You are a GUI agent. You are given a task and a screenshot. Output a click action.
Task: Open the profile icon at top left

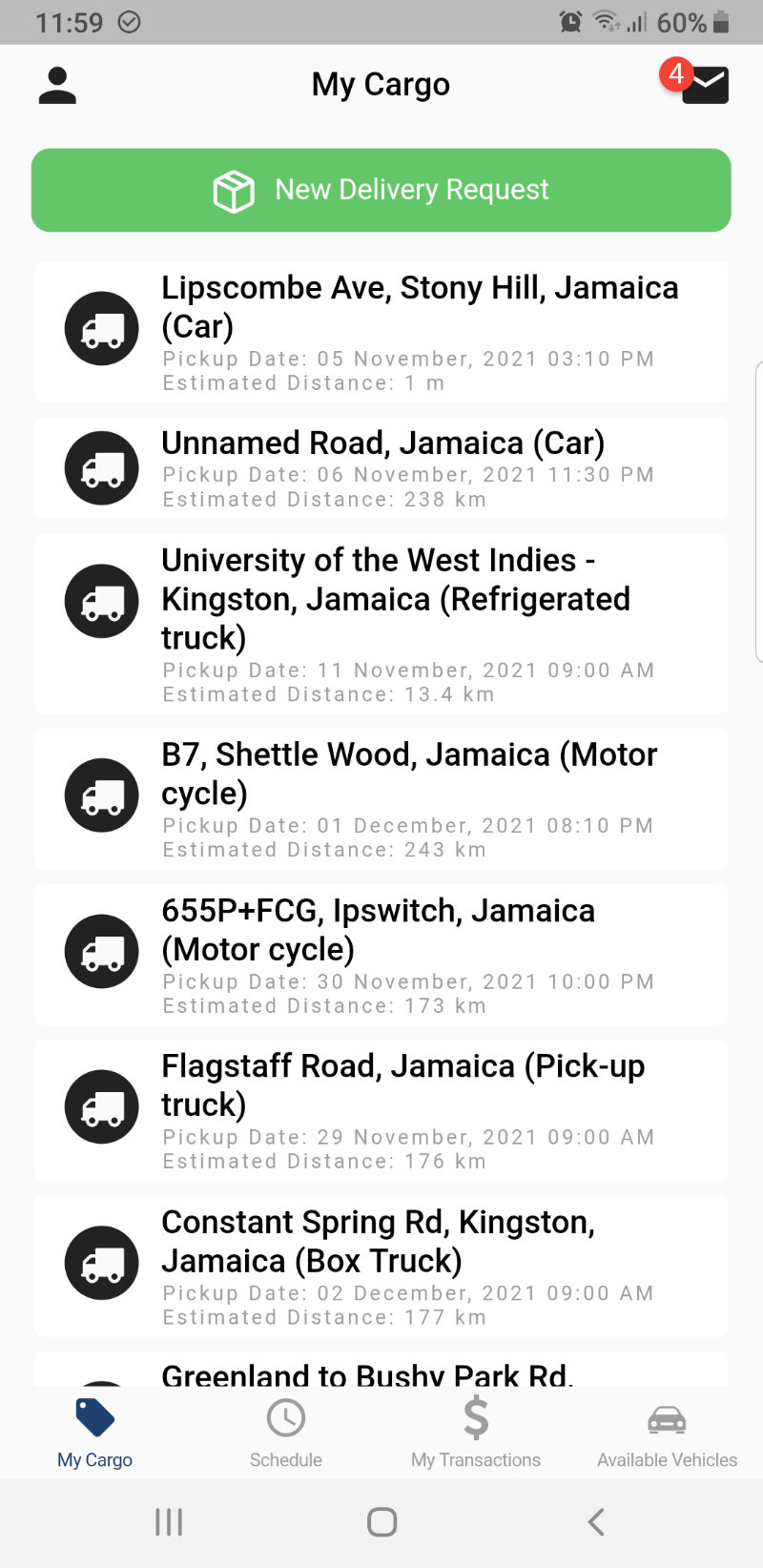56,84
